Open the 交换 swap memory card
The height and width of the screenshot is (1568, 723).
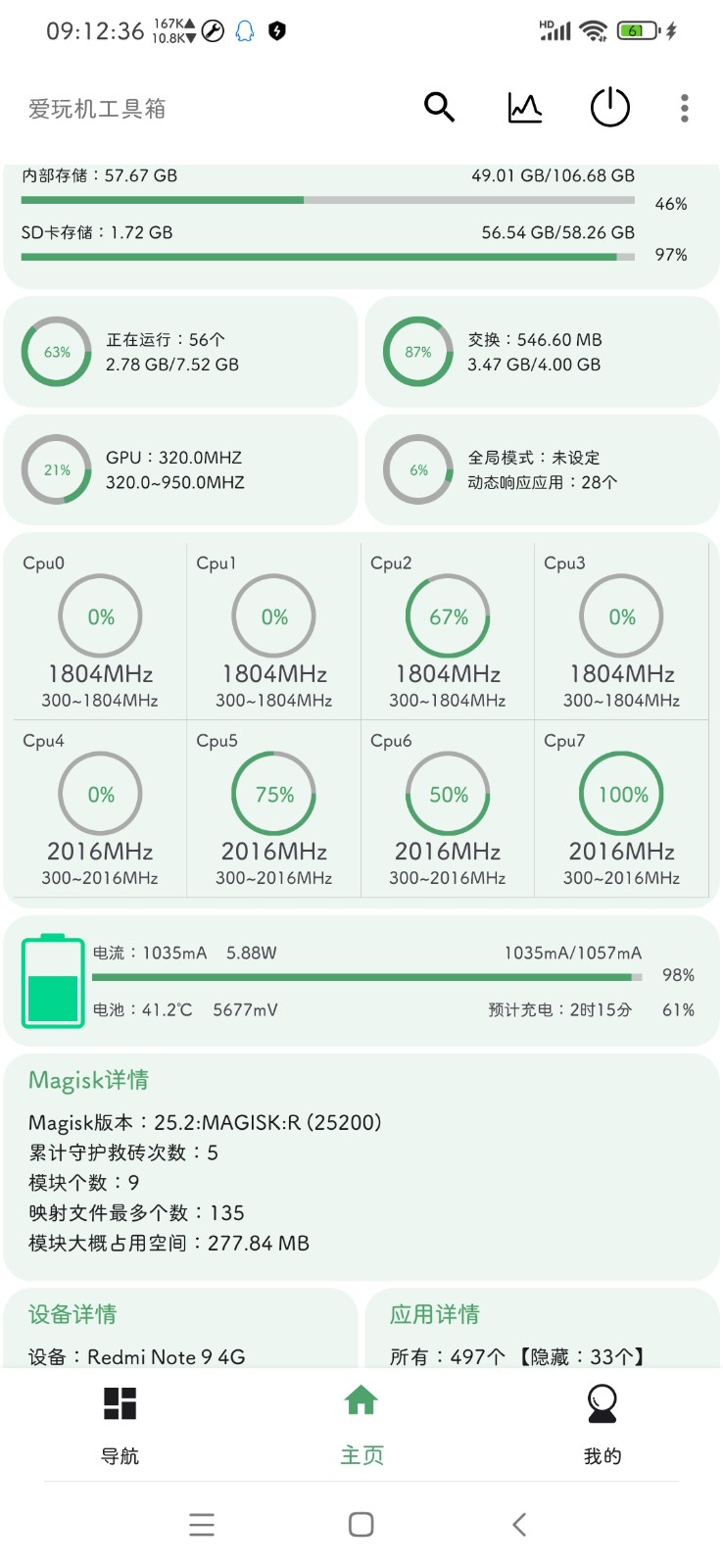tap(542, 352)
